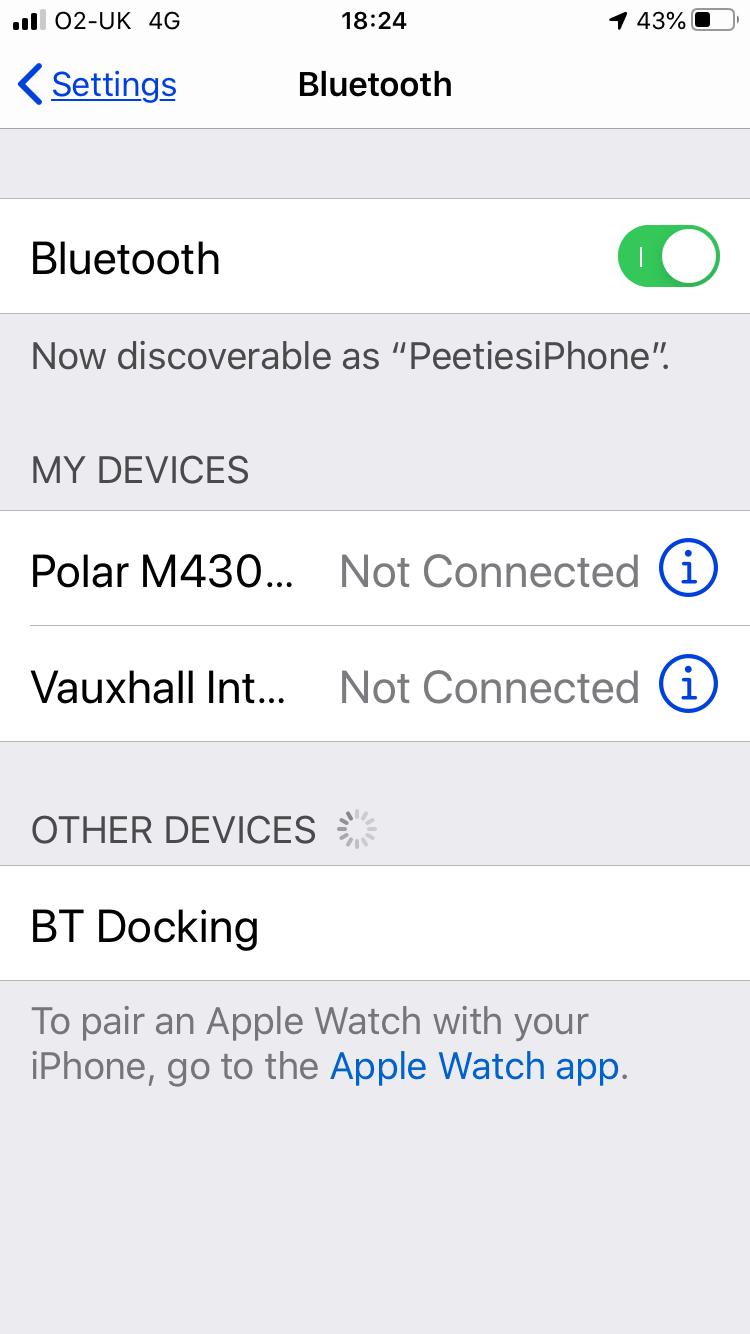Open info for Polar M430
Screen dimensions: 750x1334
point(688,569)
